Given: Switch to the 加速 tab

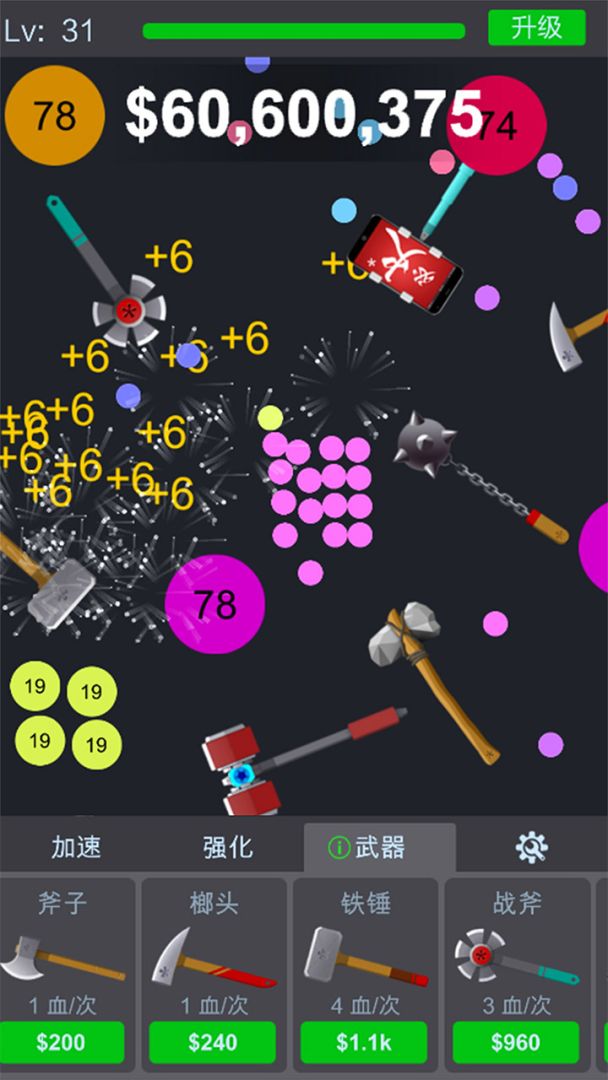Looking at the screenshot, I should pyautogui.click(x=76, y=848).
